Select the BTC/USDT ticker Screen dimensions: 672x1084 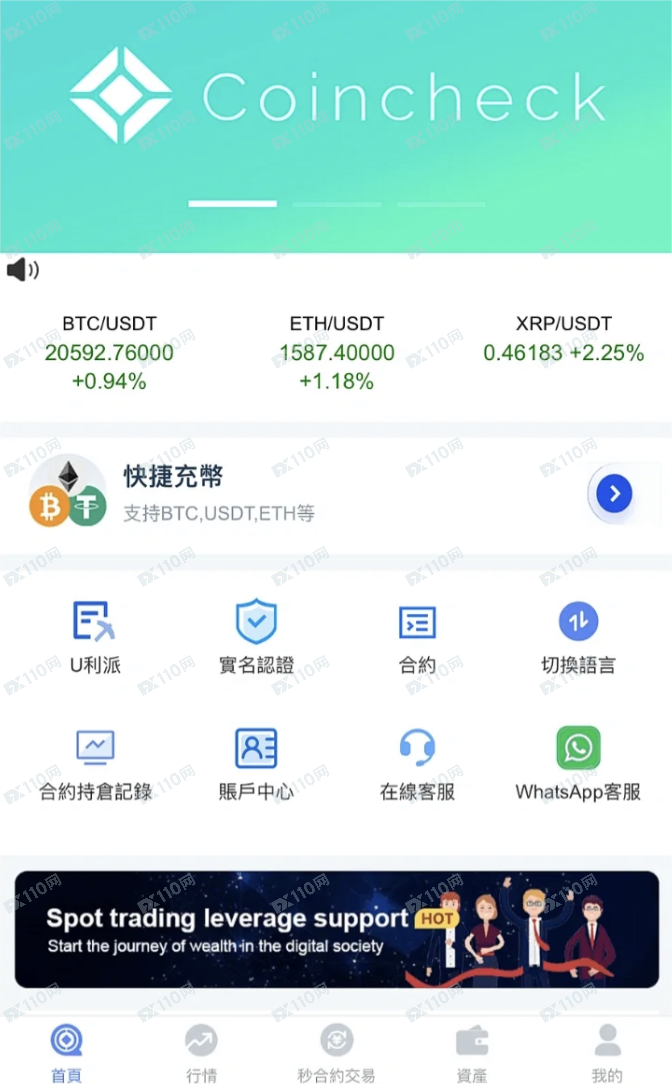[109, 352]
